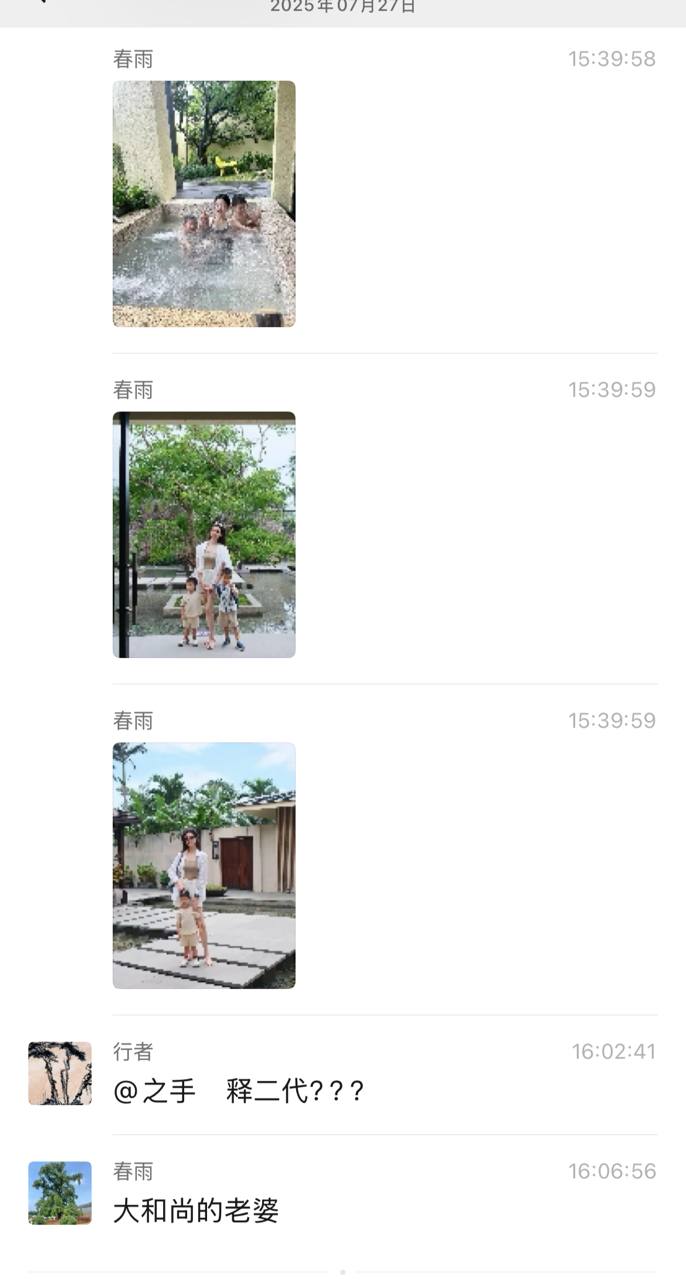The image size is (686, 1280).
Task: Open the photo sent below the 15:39:59 garden photo
Action: pos(204,866)
